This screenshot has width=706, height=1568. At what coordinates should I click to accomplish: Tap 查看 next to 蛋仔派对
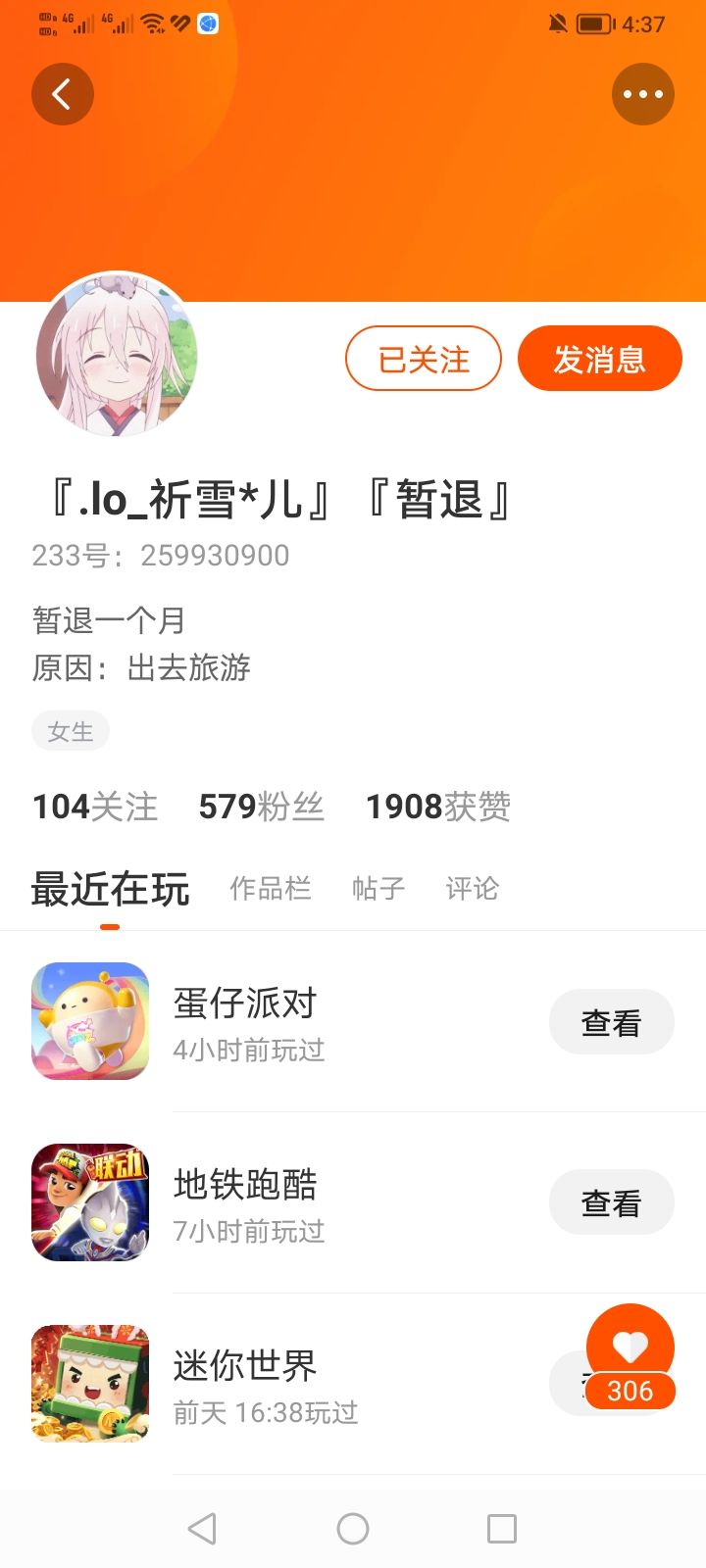(x=612, y=1022)
